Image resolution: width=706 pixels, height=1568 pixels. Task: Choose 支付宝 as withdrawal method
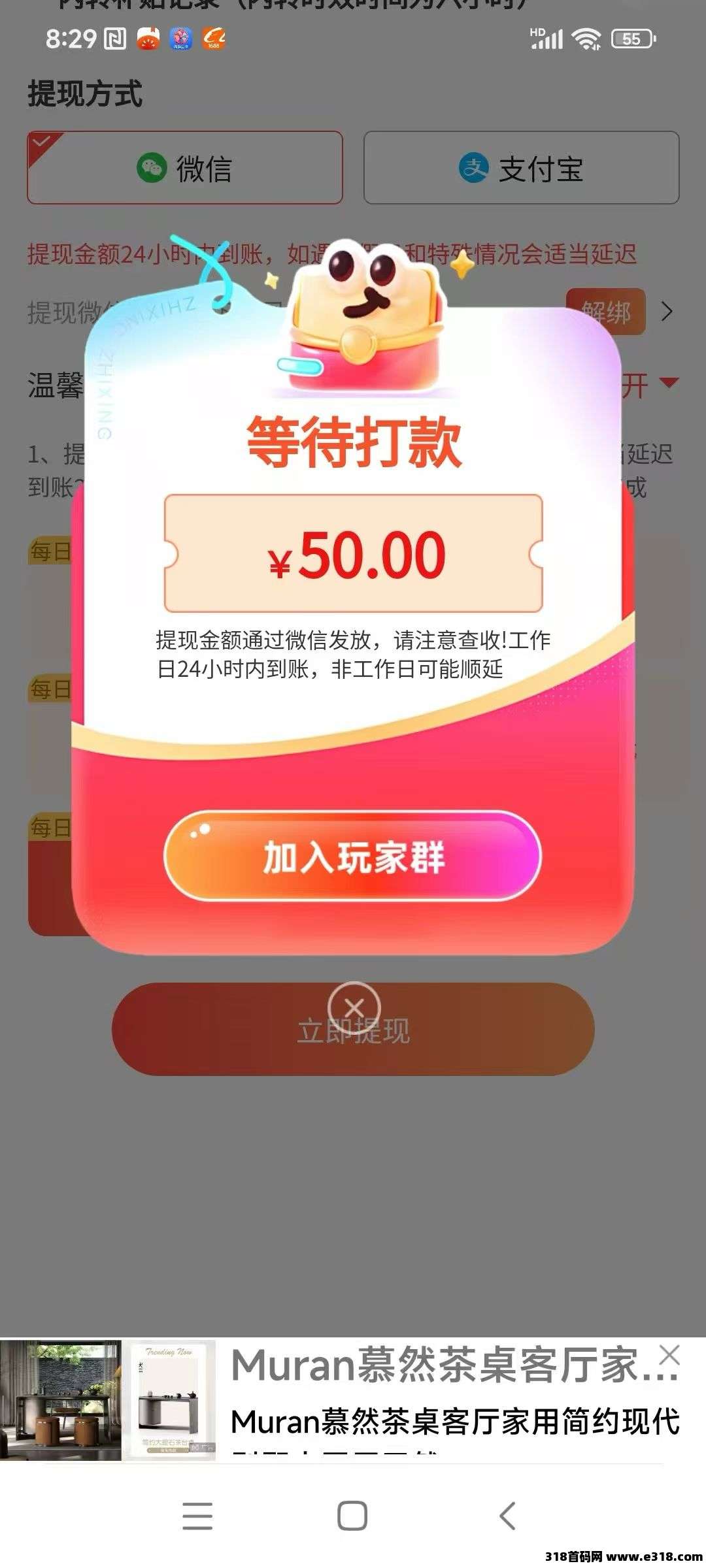(521, 168)
